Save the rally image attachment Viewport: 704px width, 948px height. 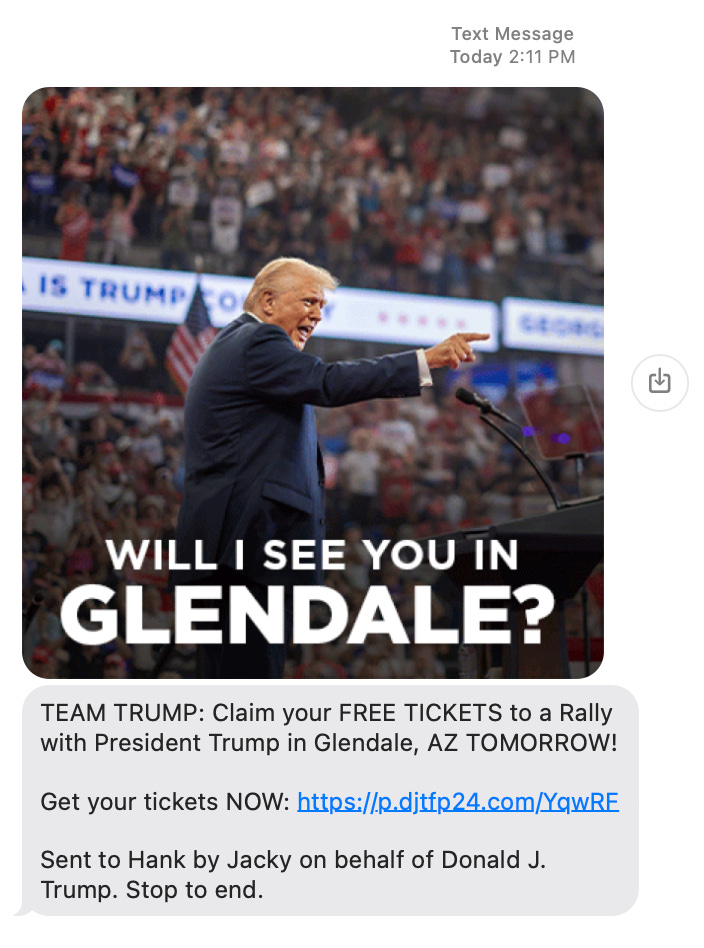pyautogui.click(x=660, y=382)
